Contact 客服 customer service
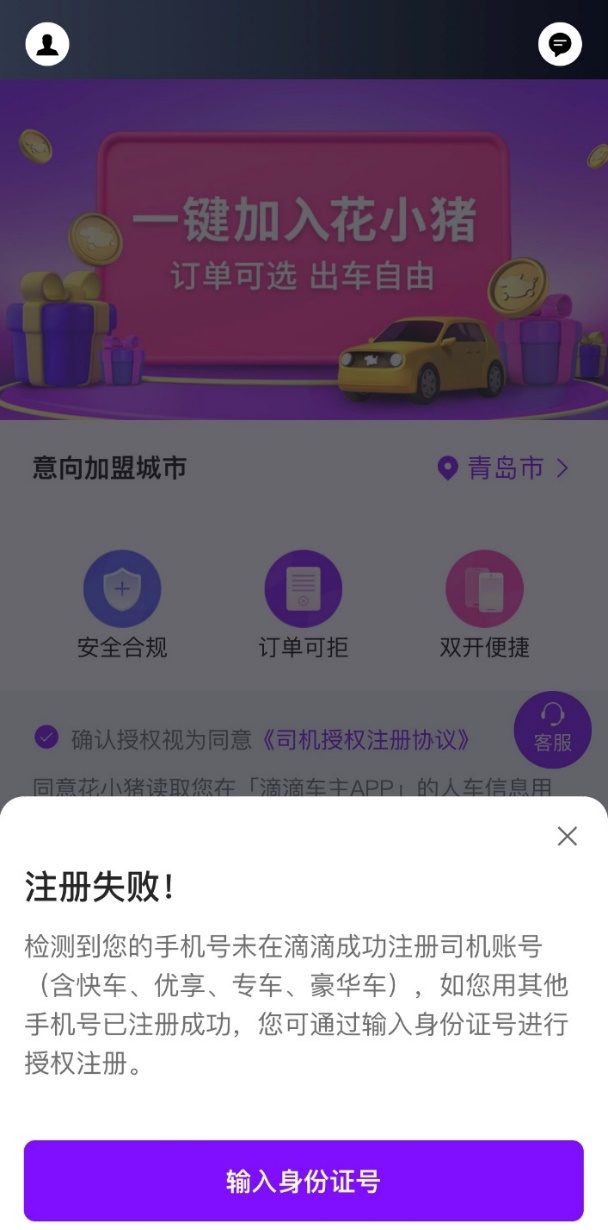The width and height of the screenshot is (608, 1230). (x=552, y=729)
